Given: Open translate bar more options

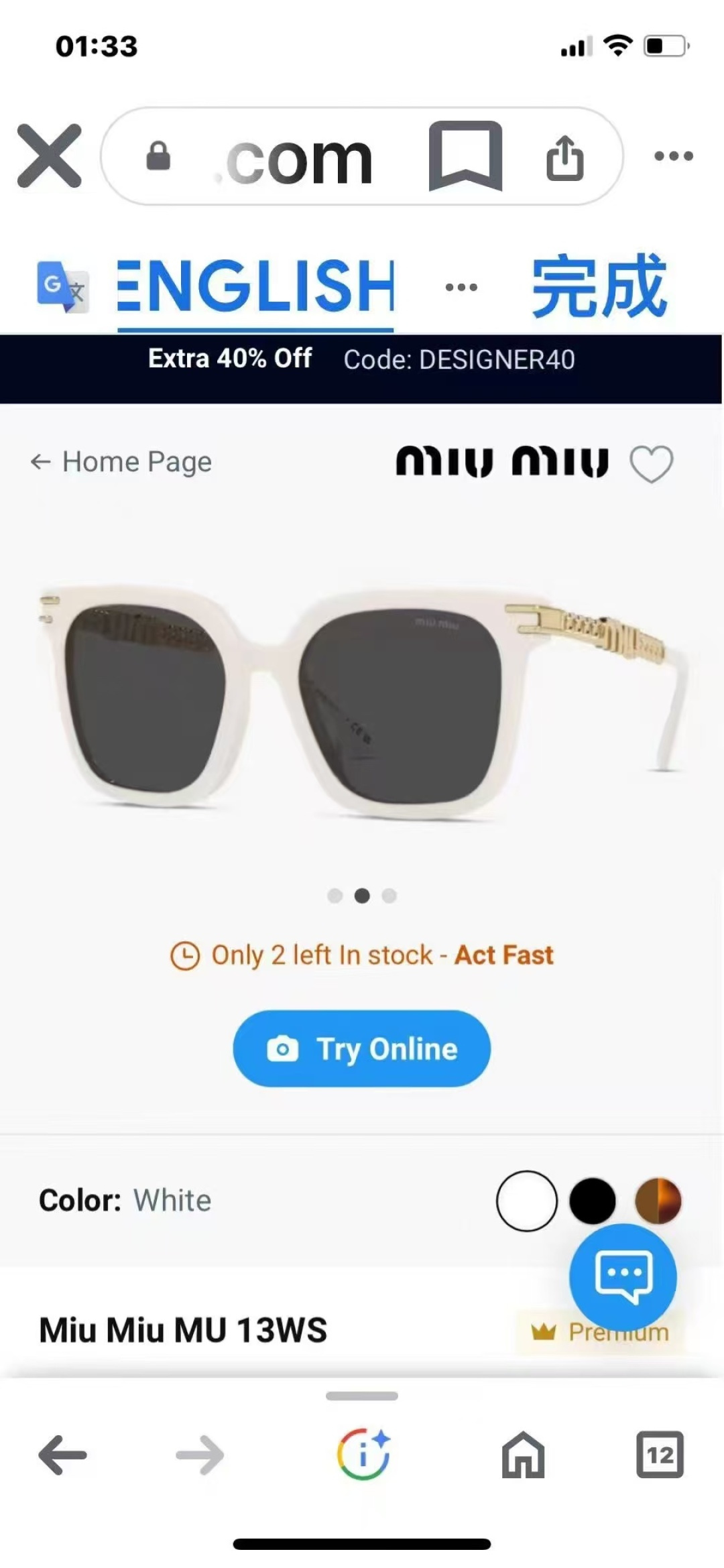Looking at the screenshot, I should (x=461, y=288).
